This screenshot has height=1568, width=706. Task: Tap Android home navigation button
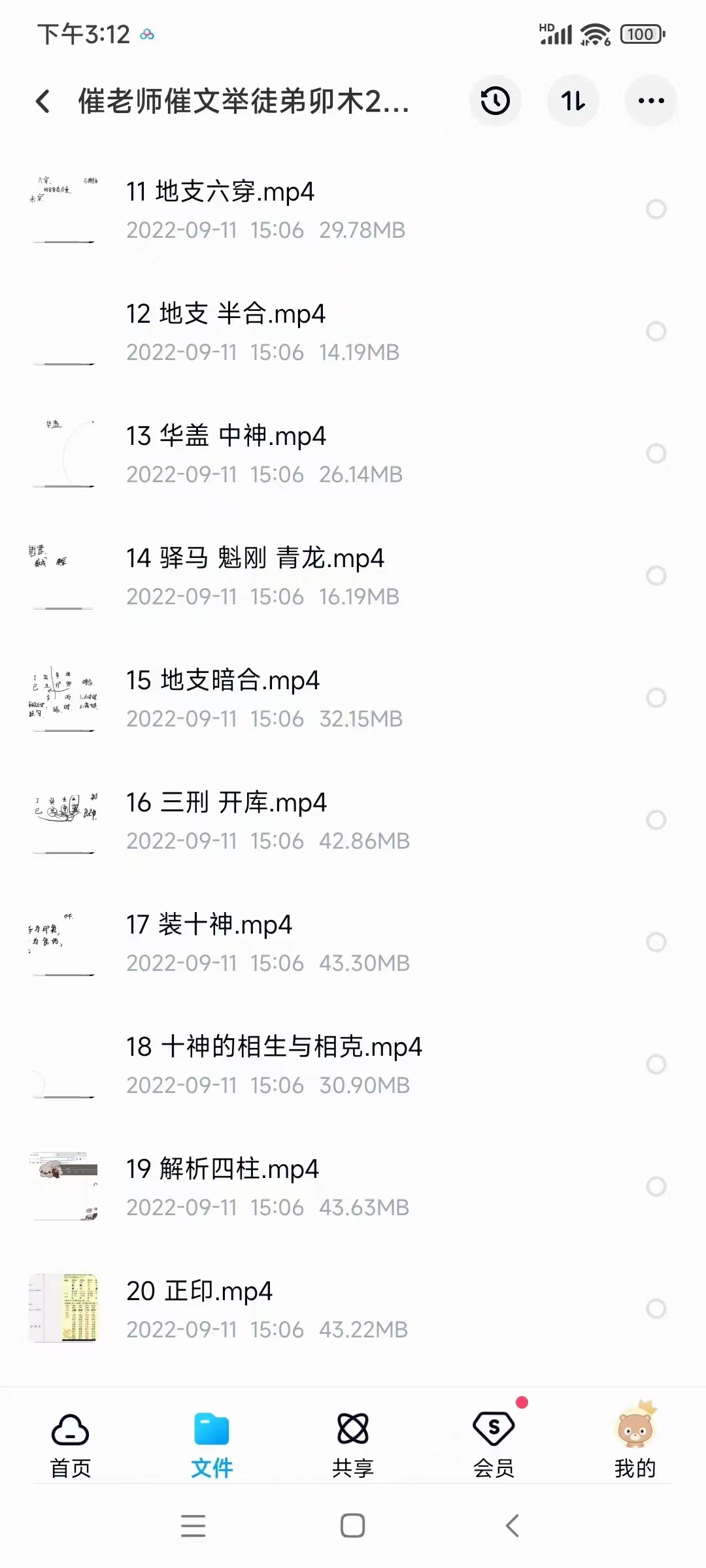pos(352,1525)
